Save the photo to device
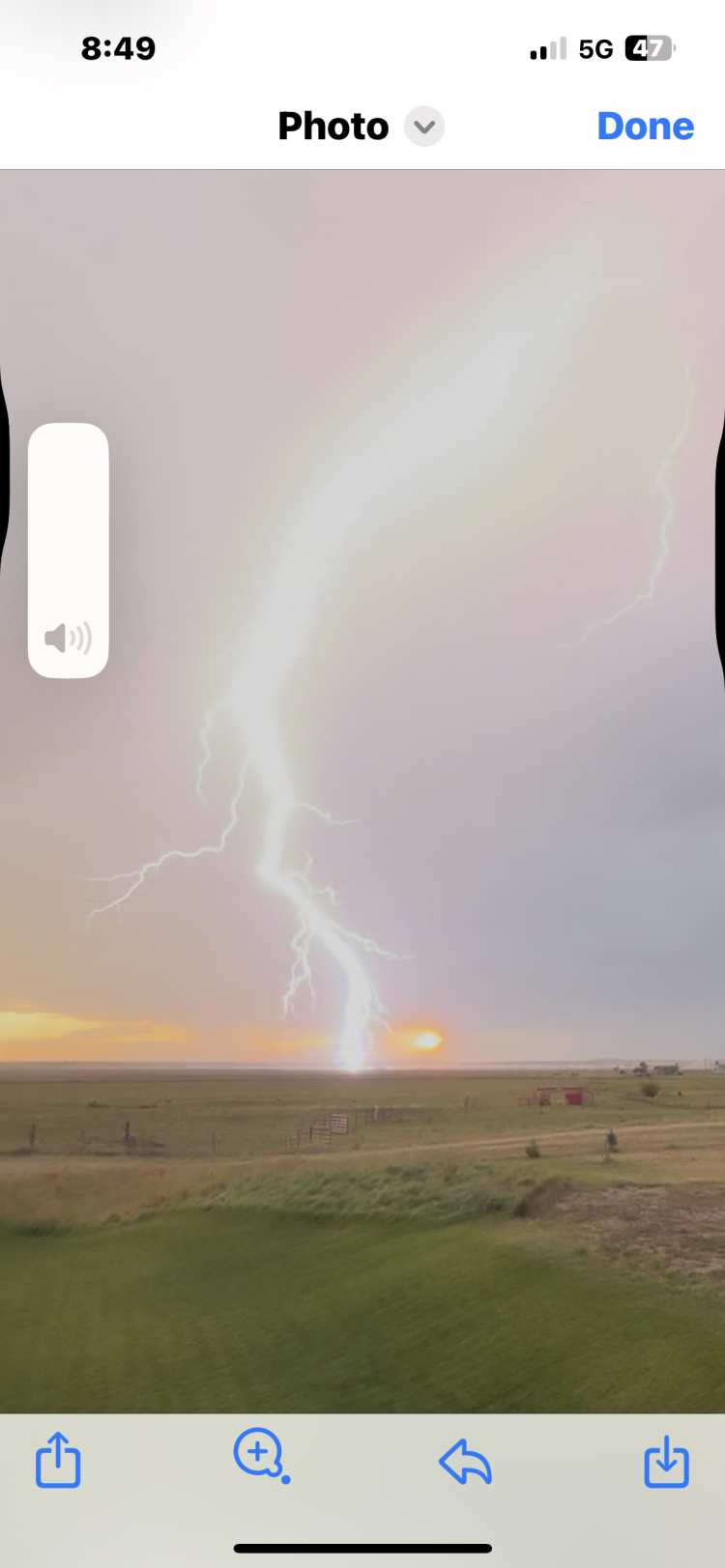Screen dimensions: 725x1568 (666, 1460)
